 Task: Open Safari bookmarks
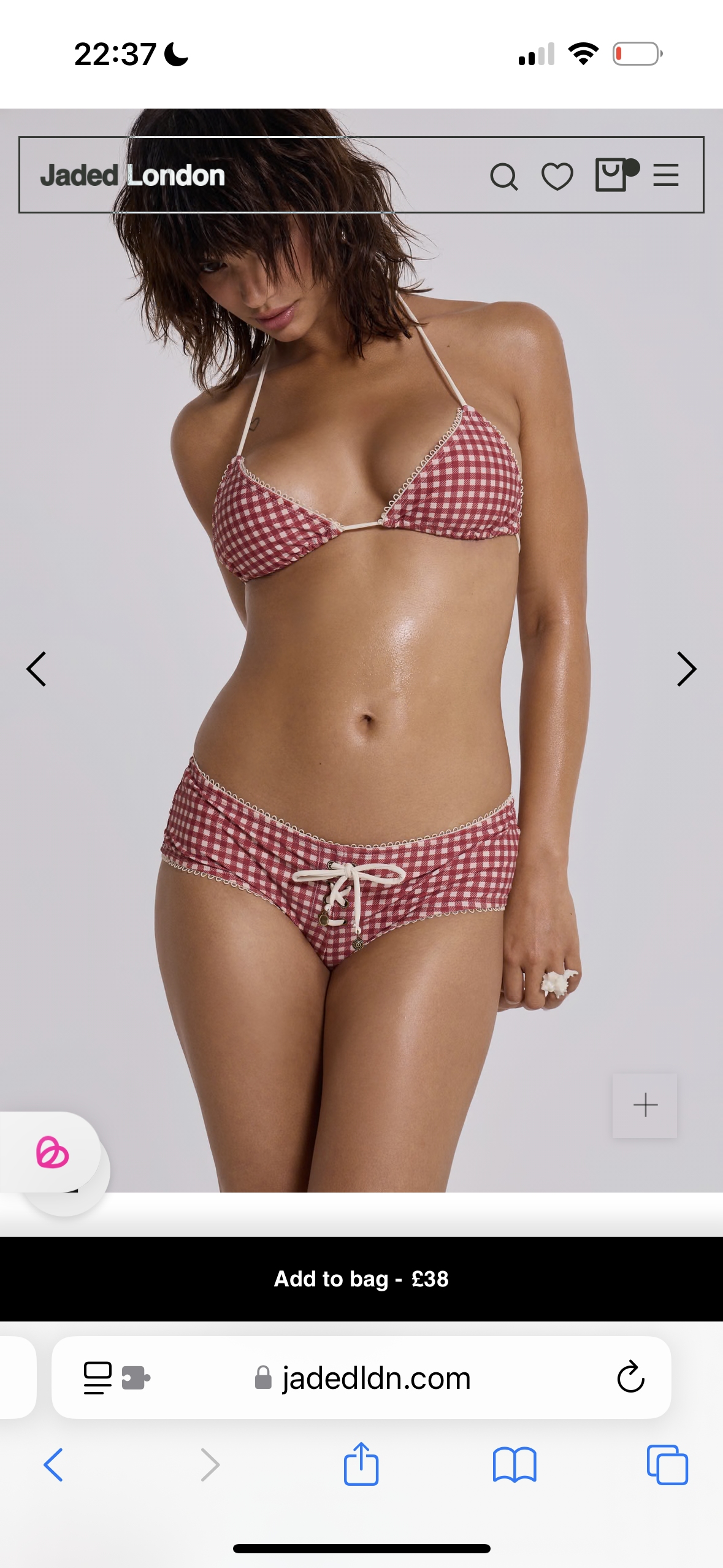[515, 1465]
